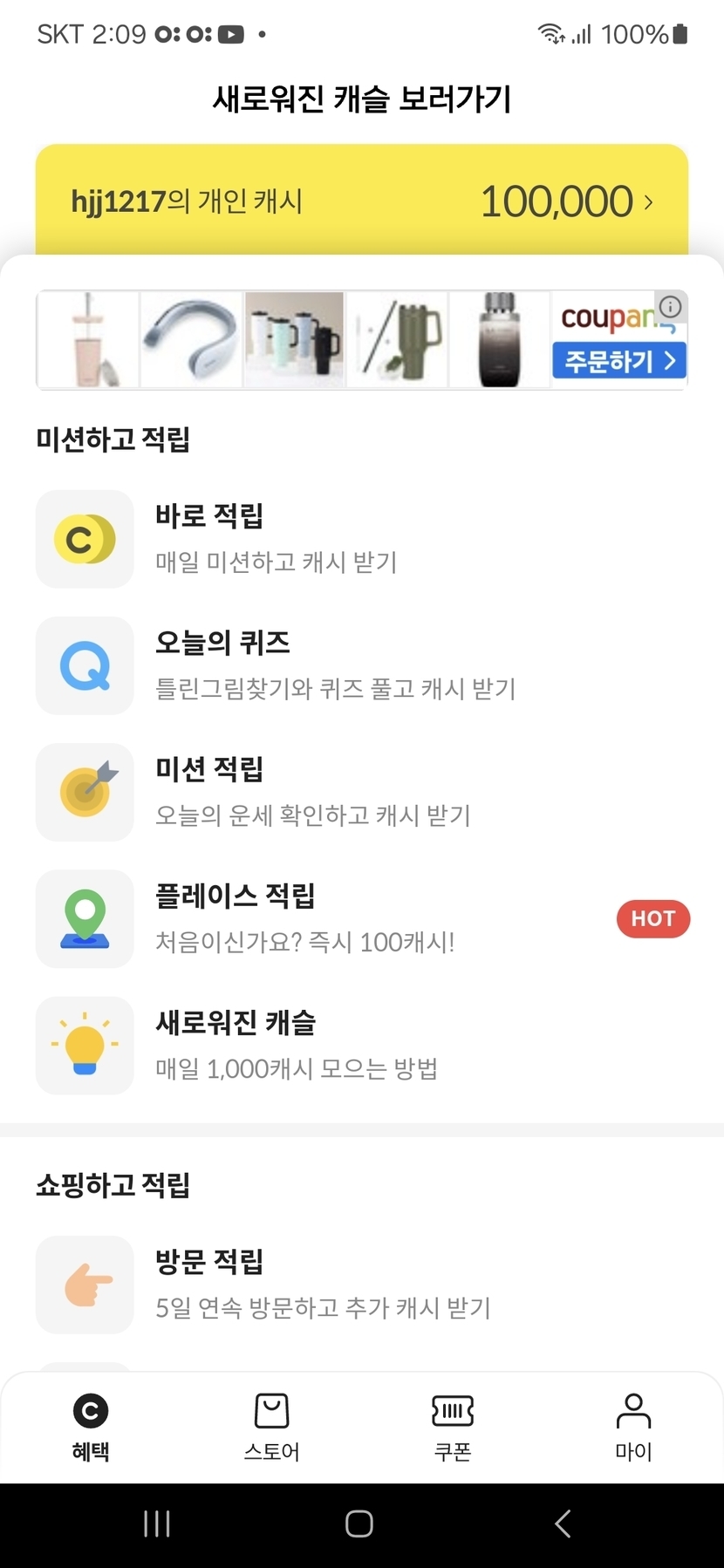Open 방문 적립 visit rewards
724x1568 pixels.
361,1283
